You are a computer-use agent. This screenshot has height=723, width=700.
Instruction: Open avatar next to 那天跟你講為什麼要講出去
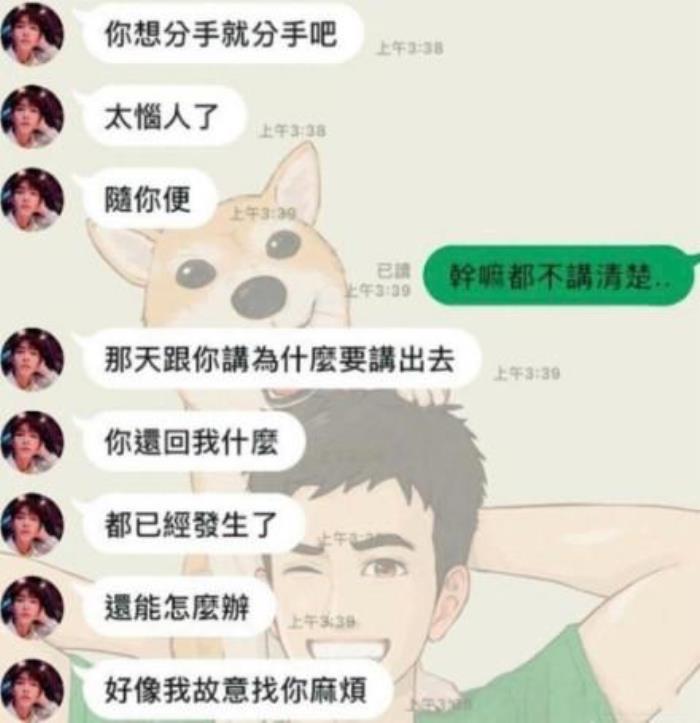(32, 359)
